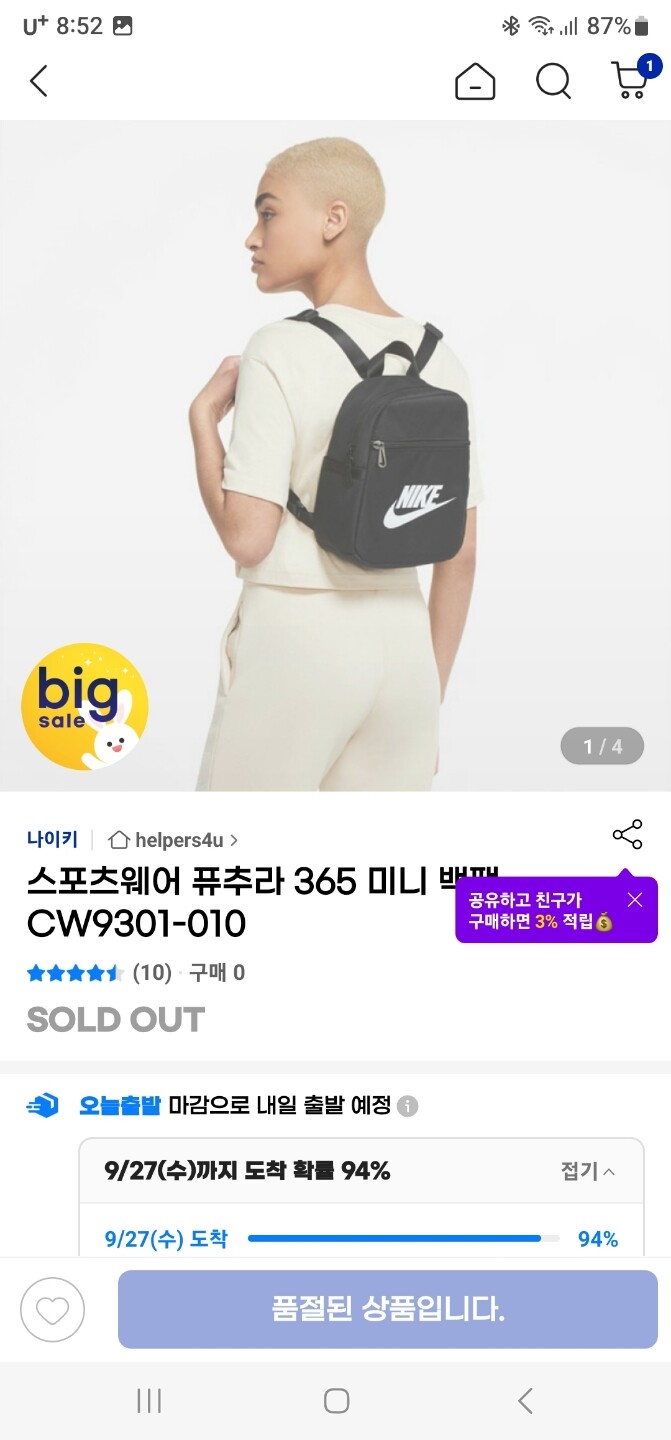
Task: Visit the helpers4u seller shop
Action: coord(174,840)
